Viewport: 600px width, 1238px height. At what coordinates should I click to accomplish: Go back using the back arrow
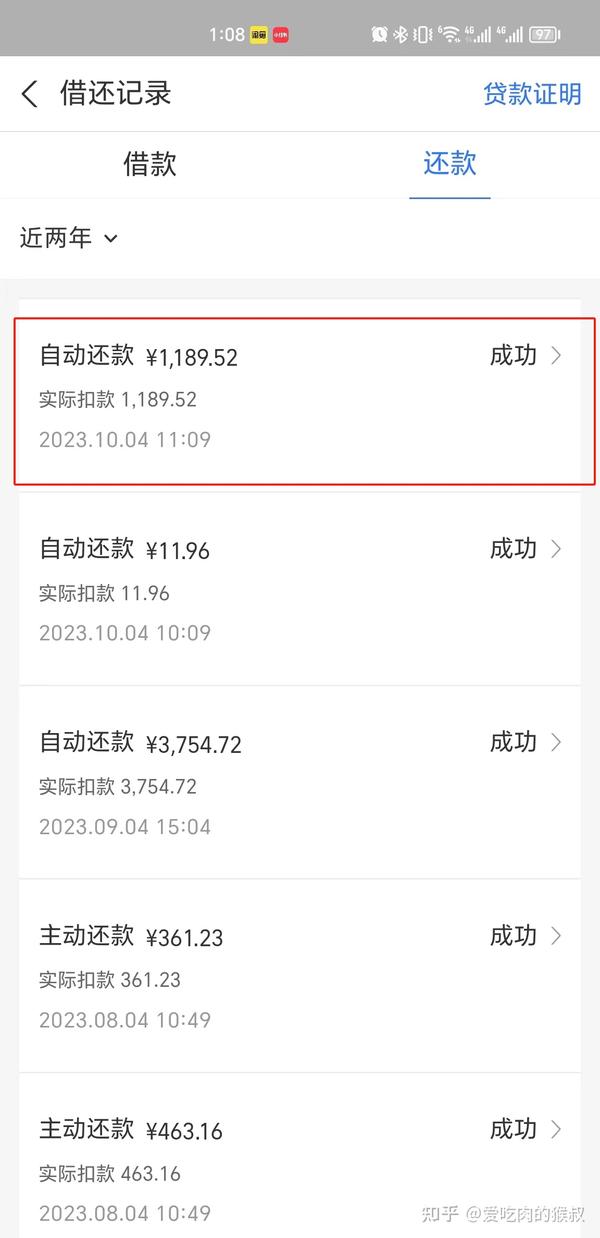click(30, 94)
